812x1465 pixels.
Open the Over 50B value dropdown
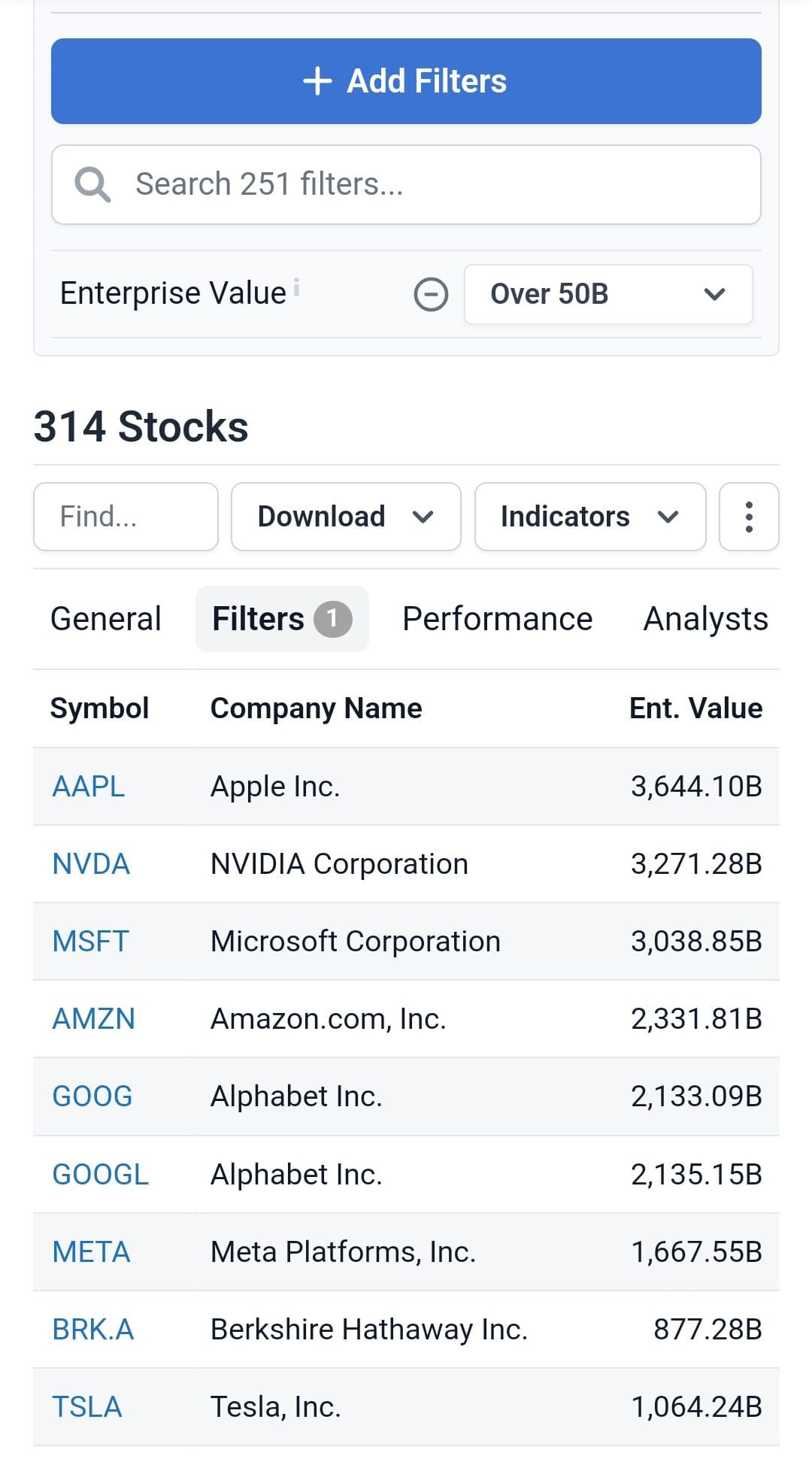click(x=607, y=293)
